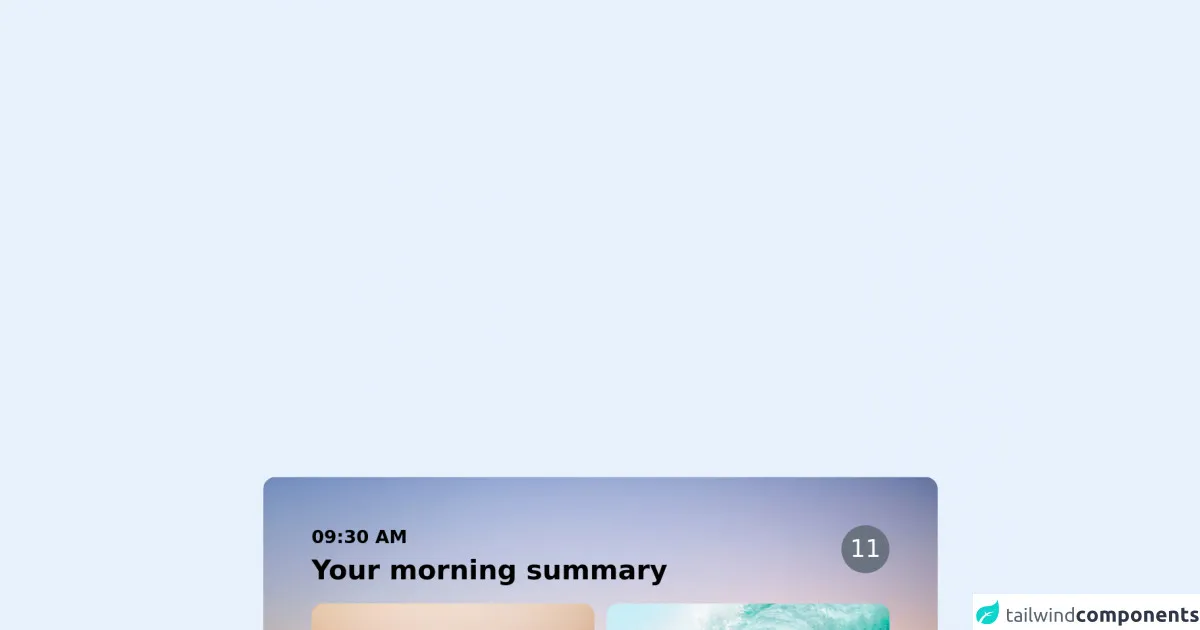Screen dimensions: 1200x630
Task: Open the ocean wave summary card
Action: pos(747,617)
